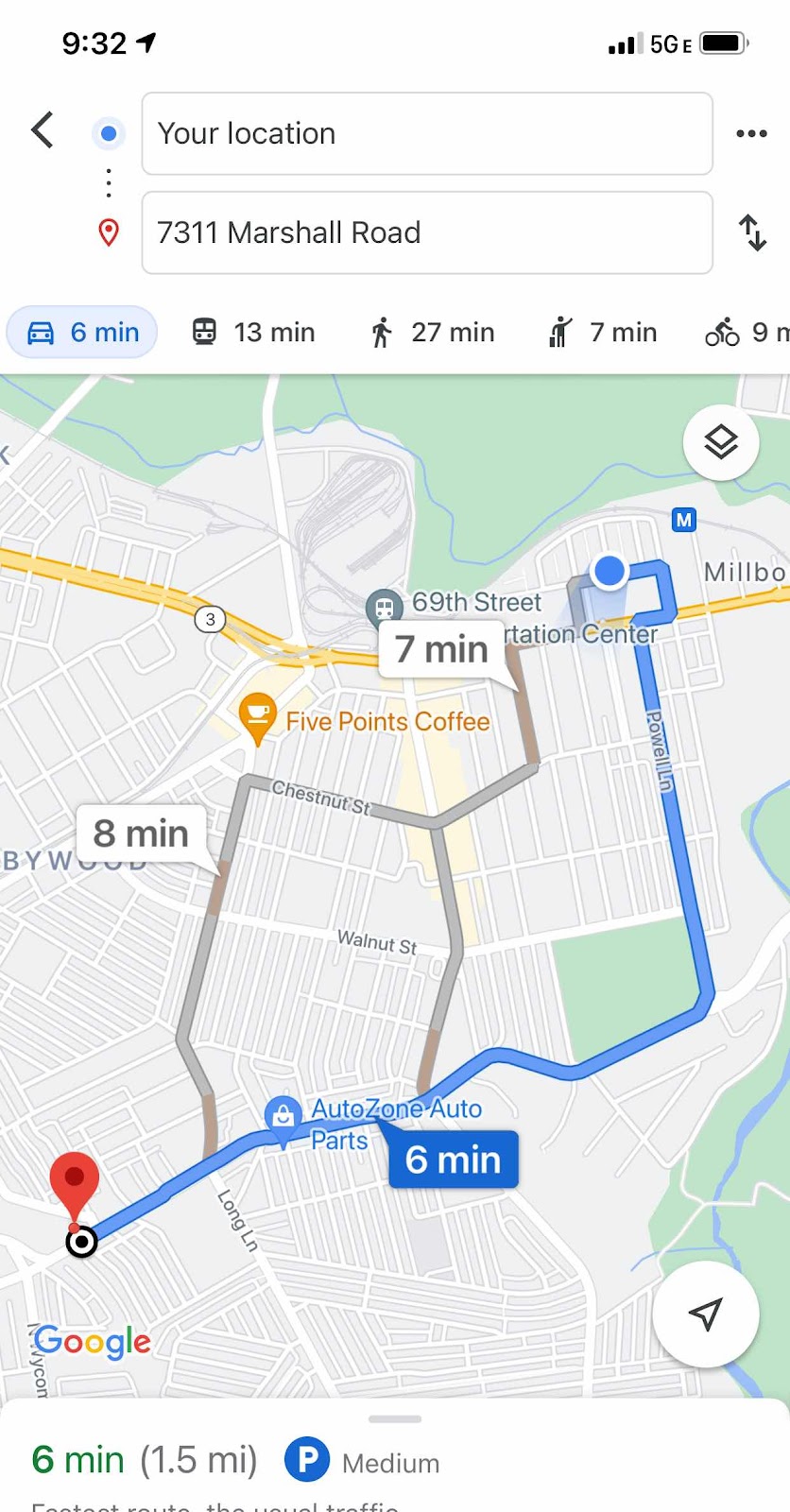The image size is (790, 1512).
Task: Tap the 6 min route label
Action: 453,1160
